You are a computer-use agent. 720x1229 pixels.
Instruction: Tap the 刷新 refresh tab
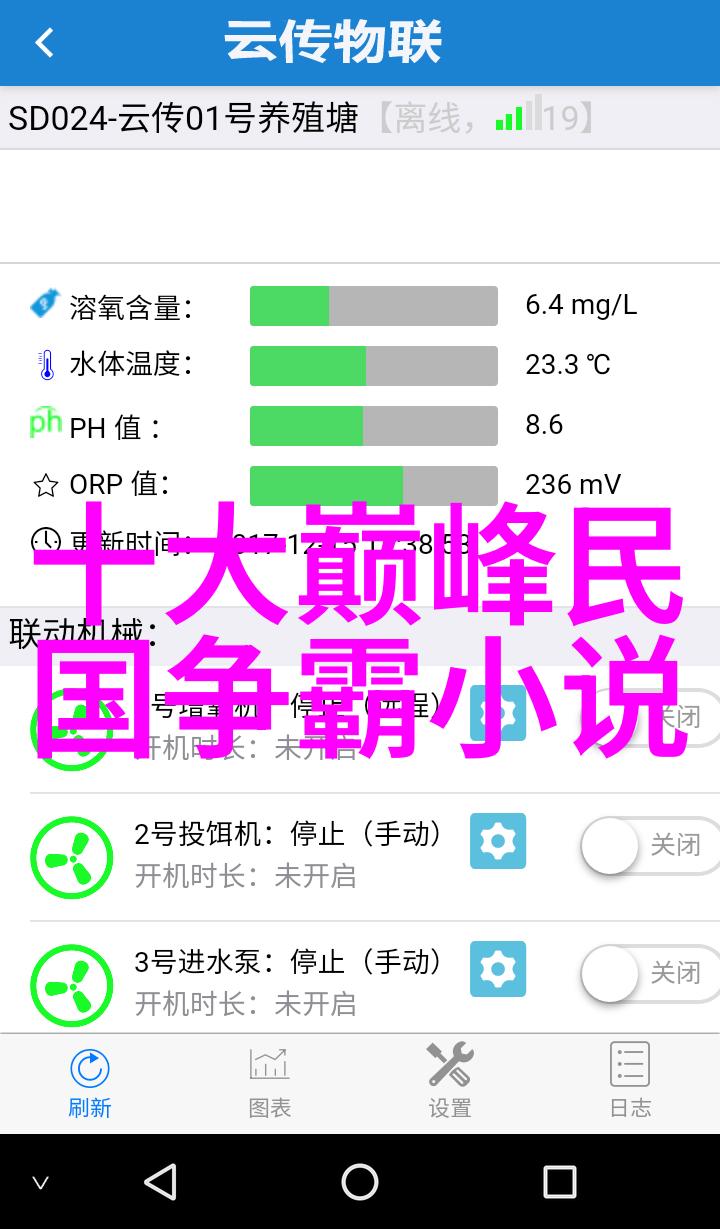90,1083
